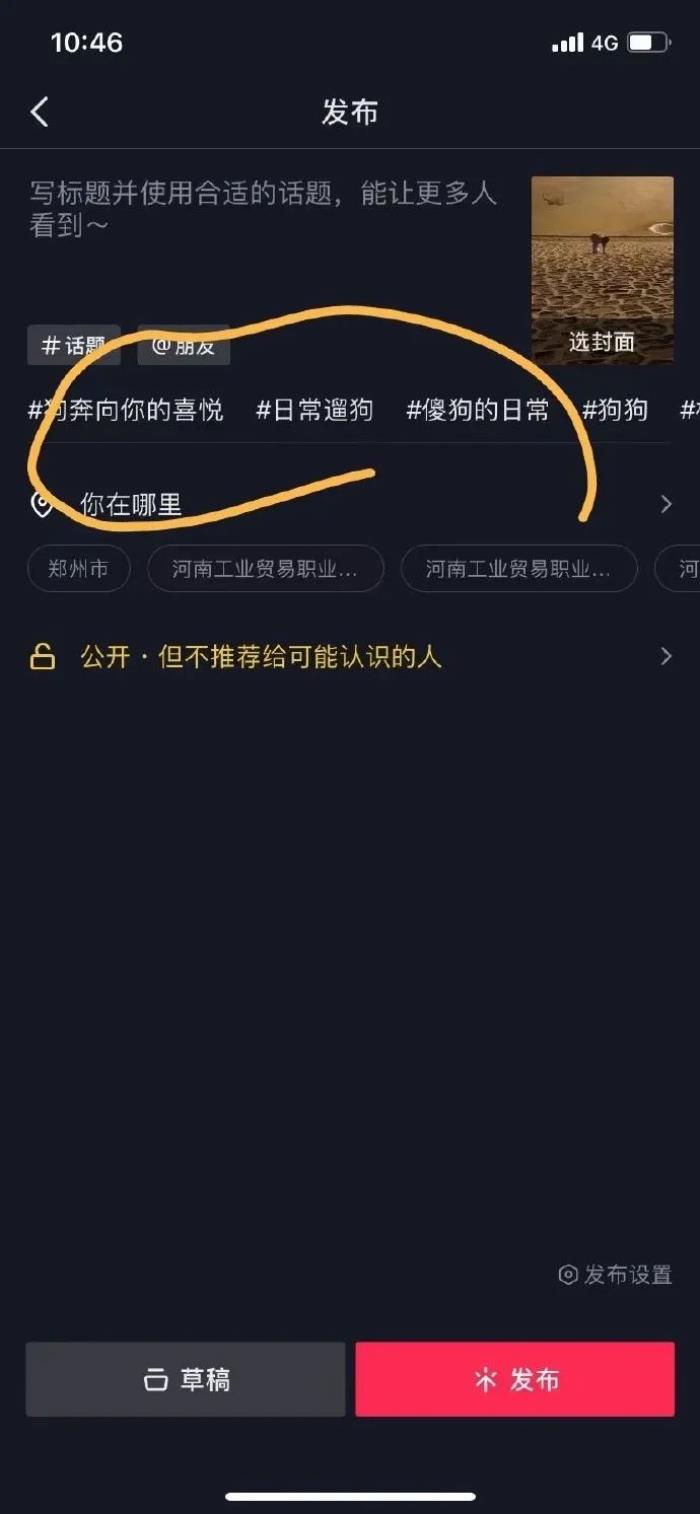700x1514 pixels.
Task: Open cover selection via 选封面 thumbnail
Action: point(602,270)
